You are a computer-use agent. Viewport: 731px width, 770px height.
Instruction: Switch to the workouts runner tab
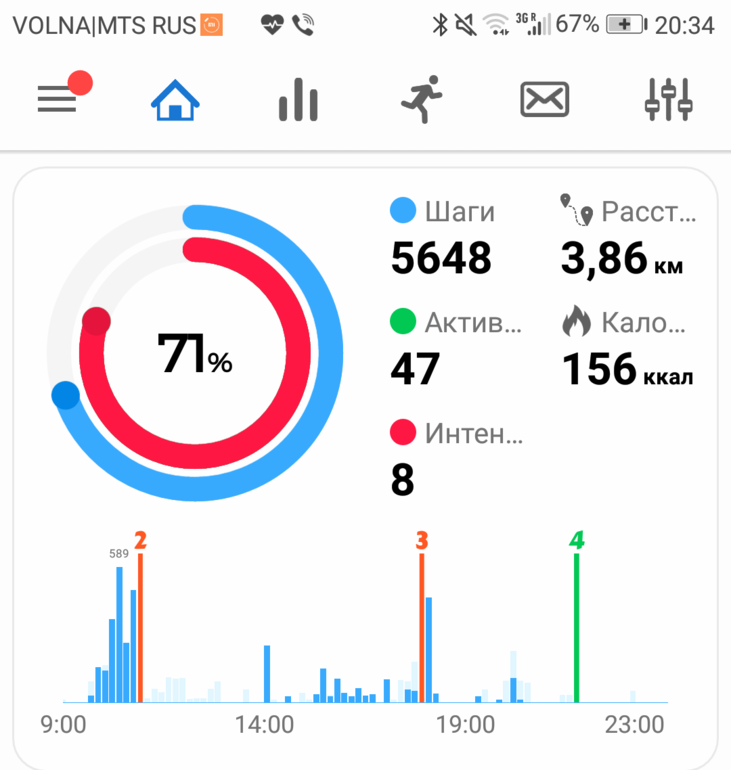[422, 99]
